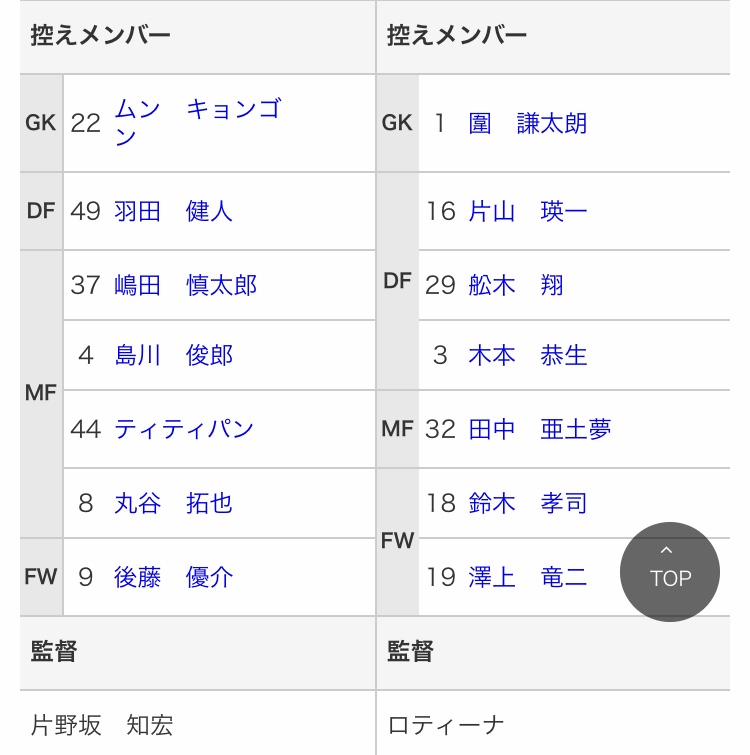View 田中 亜土夢 player profile
The image size is (750, 755).
pos(539,429)
